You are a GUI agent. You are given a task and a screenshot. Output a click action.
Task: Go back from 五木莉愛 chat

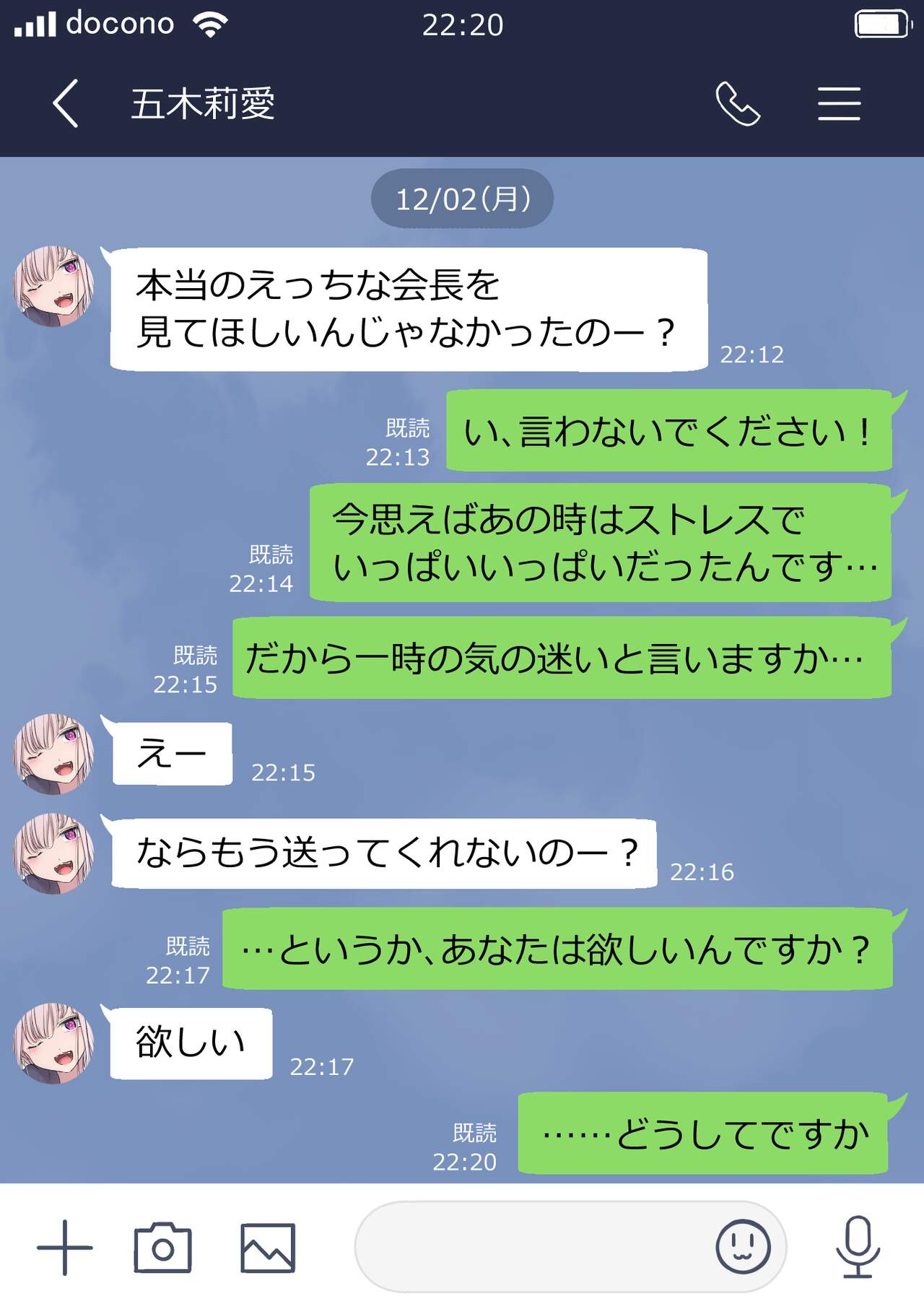pos(65,104)
